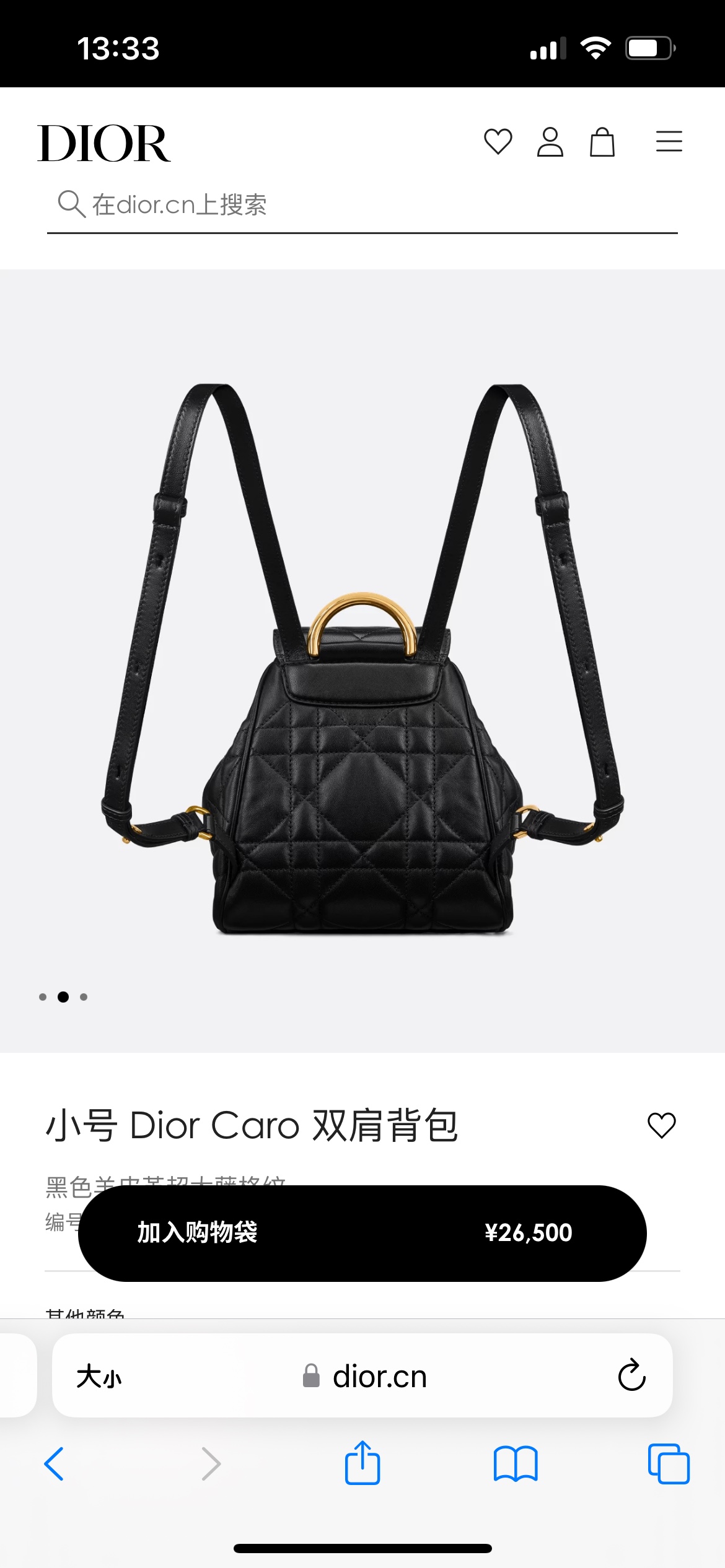The width and height of the screenshot is (725, 1568).
Task: Reload the dior.cn page
Action: click(631, 1375)
